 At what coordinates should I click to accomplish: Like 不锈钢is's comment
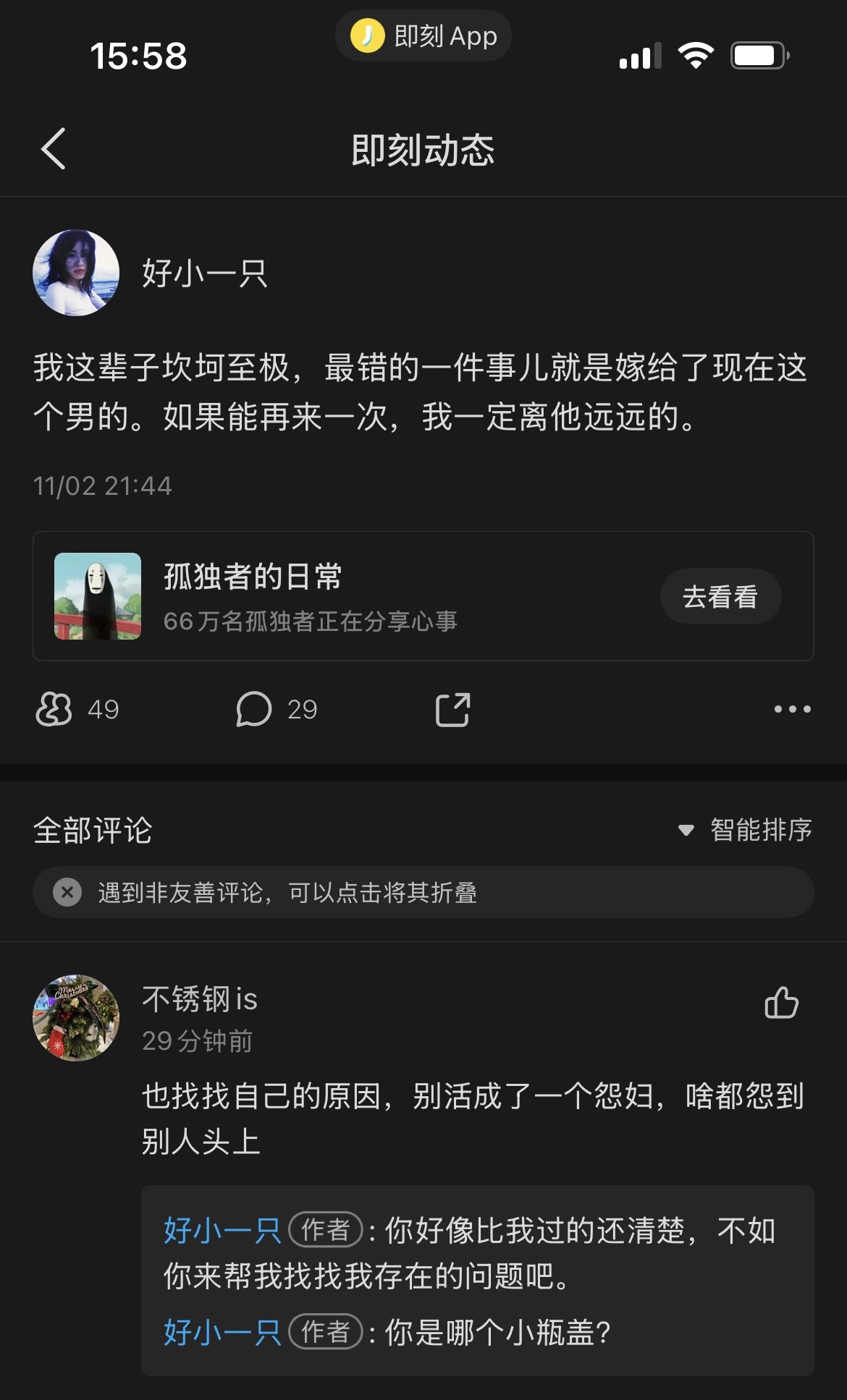[781, 1003]
